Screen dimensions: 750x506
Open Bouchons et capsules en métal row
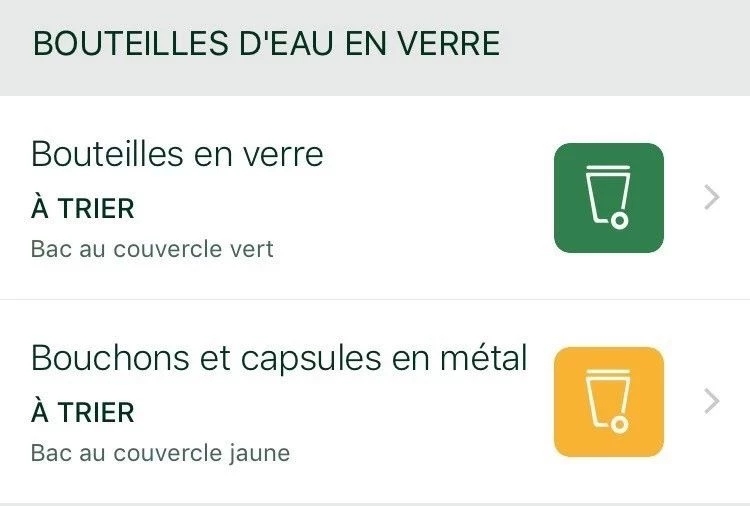tap(375, 402)
